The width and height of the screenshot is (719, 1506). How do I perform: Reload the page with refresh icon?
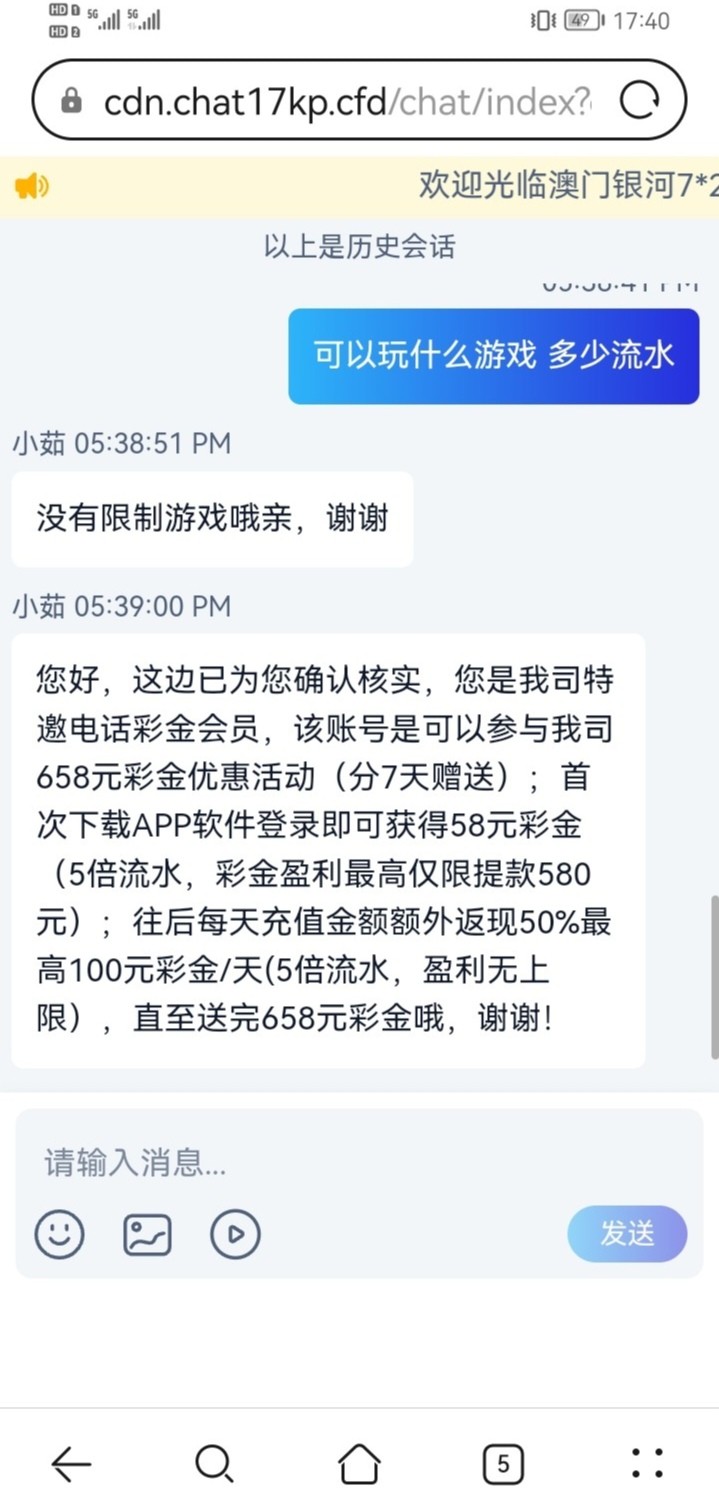pyautogui.click(x=639, y=101)
